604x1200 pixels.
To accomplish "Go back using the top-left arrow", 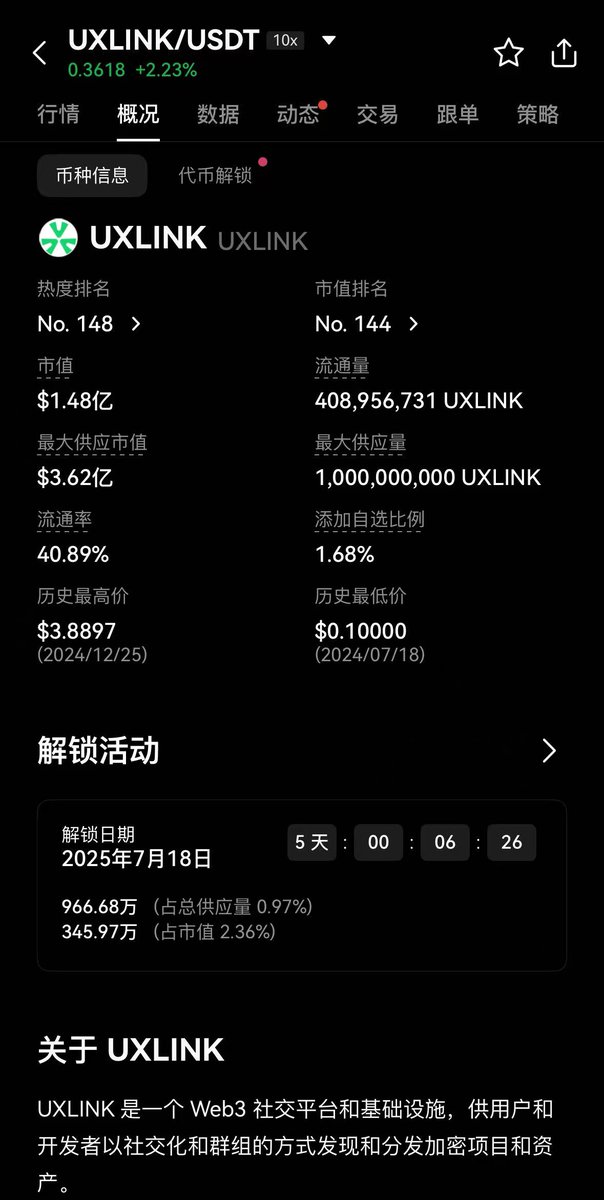I will coord(40,53).
